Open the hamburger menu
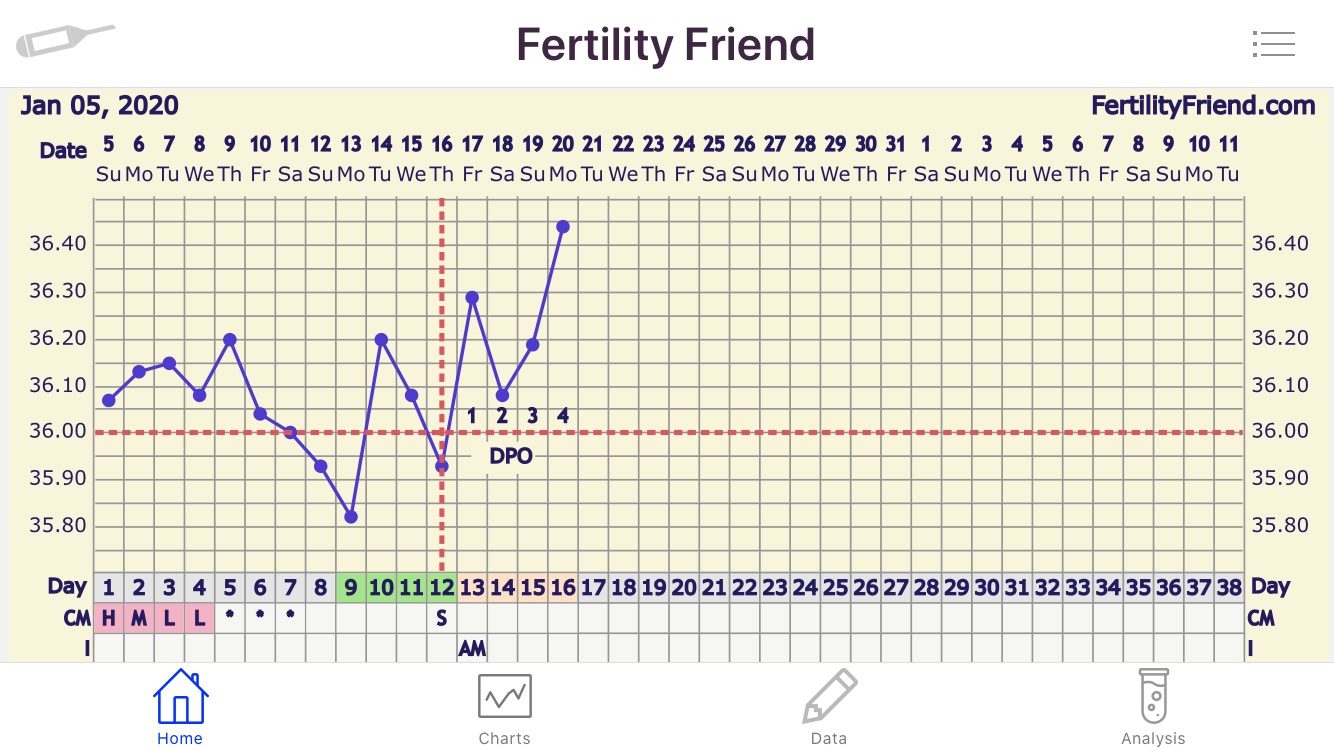 point(1273,44)
